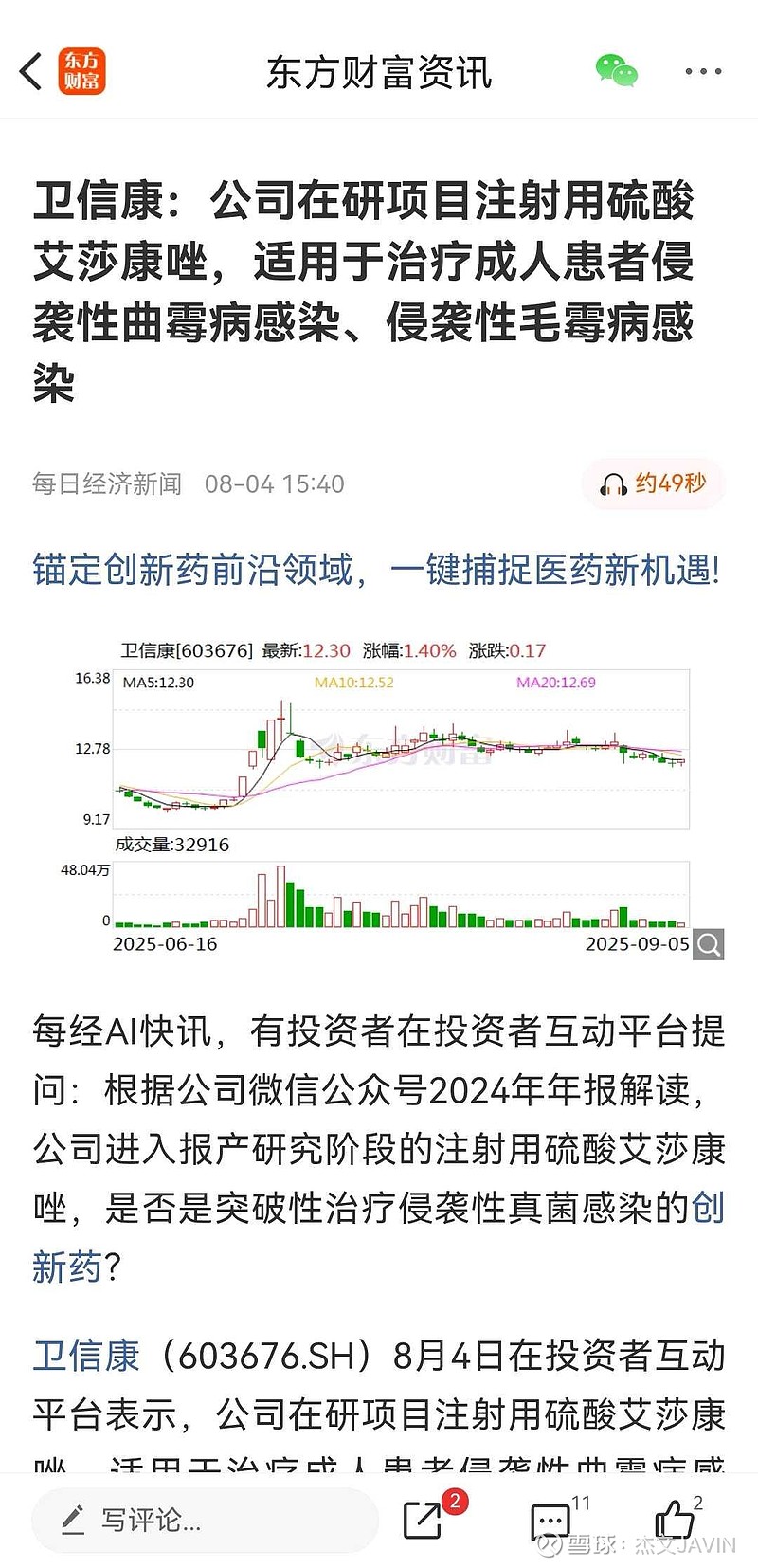Play the 约49秒 audio reading

(654, 483)
